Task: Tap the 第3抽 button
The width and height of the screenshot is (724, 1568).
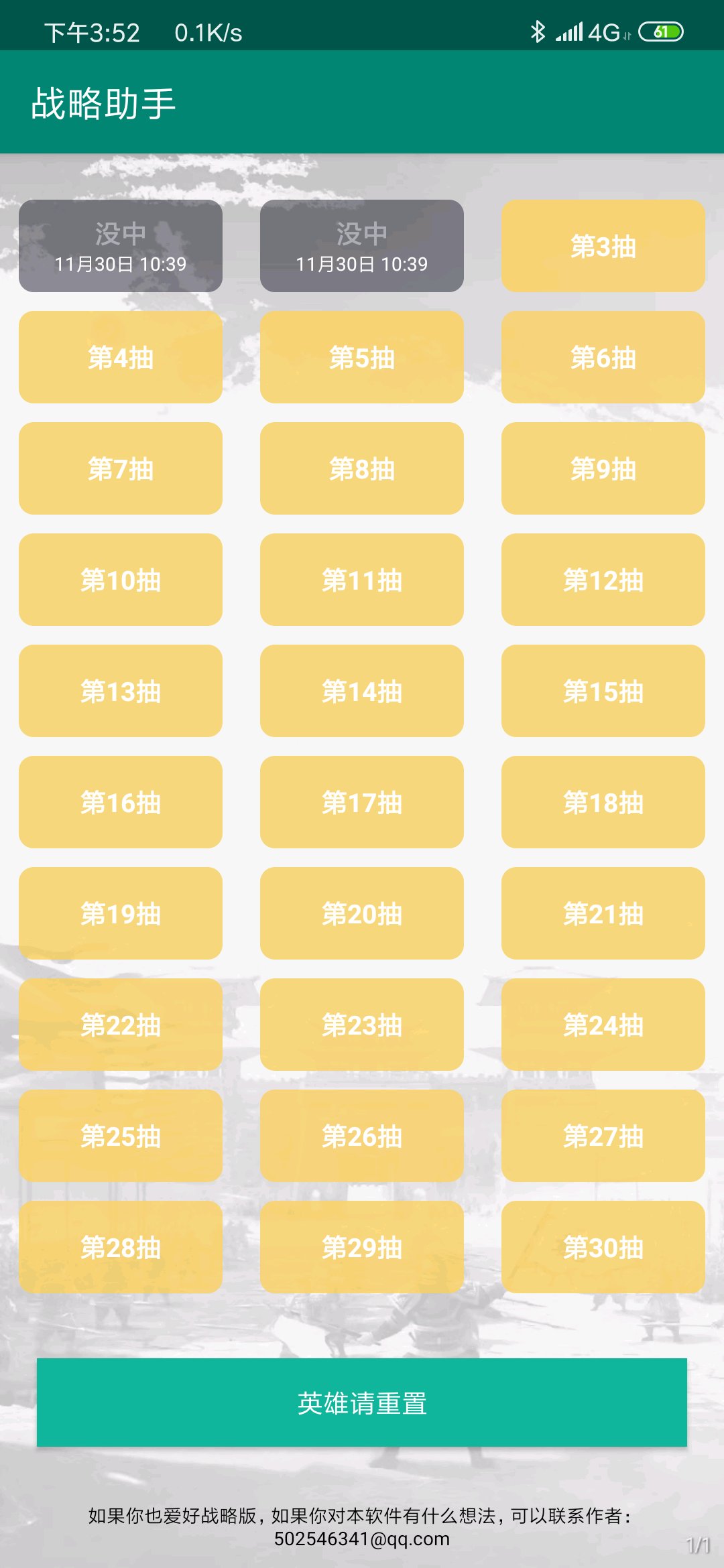Action: pyautogui.click(x=603, y=246)
